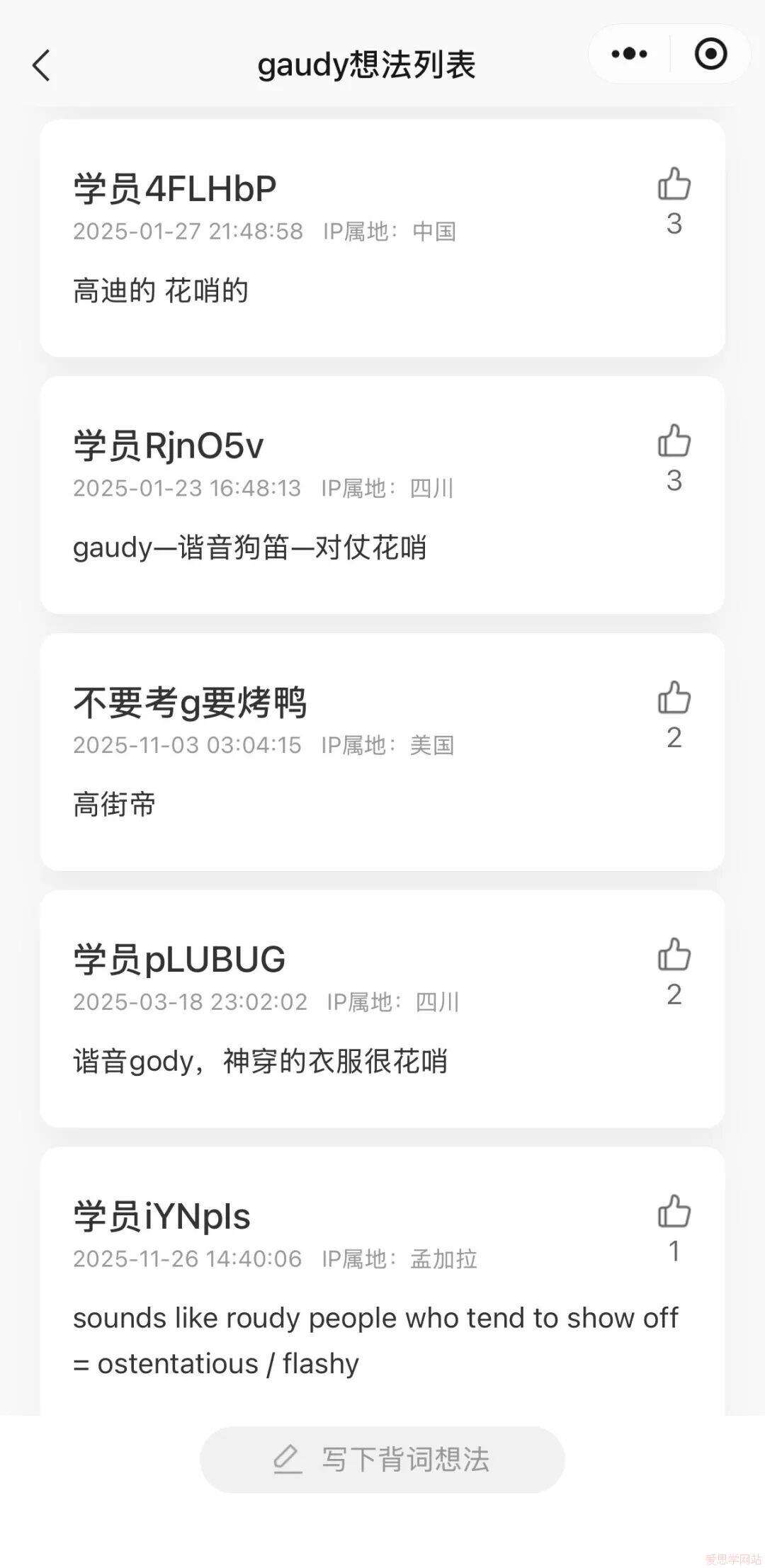Like the 高街帝 comment by 不要考g要烤鸭

(674, 699)
